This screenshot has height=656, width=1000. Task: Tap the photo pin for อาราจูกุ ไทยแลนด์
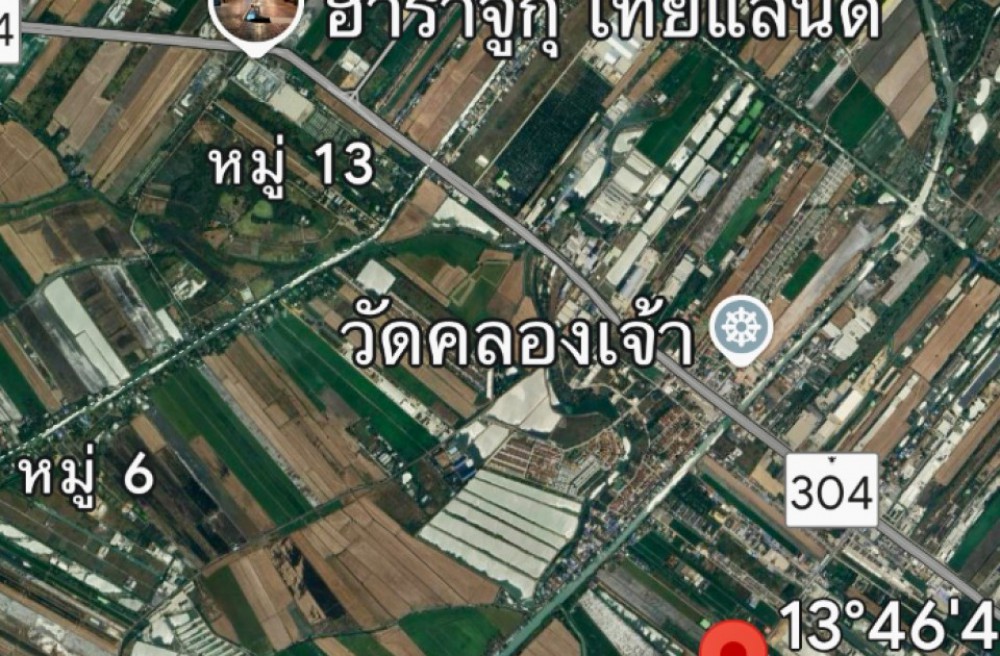[258, 18]
